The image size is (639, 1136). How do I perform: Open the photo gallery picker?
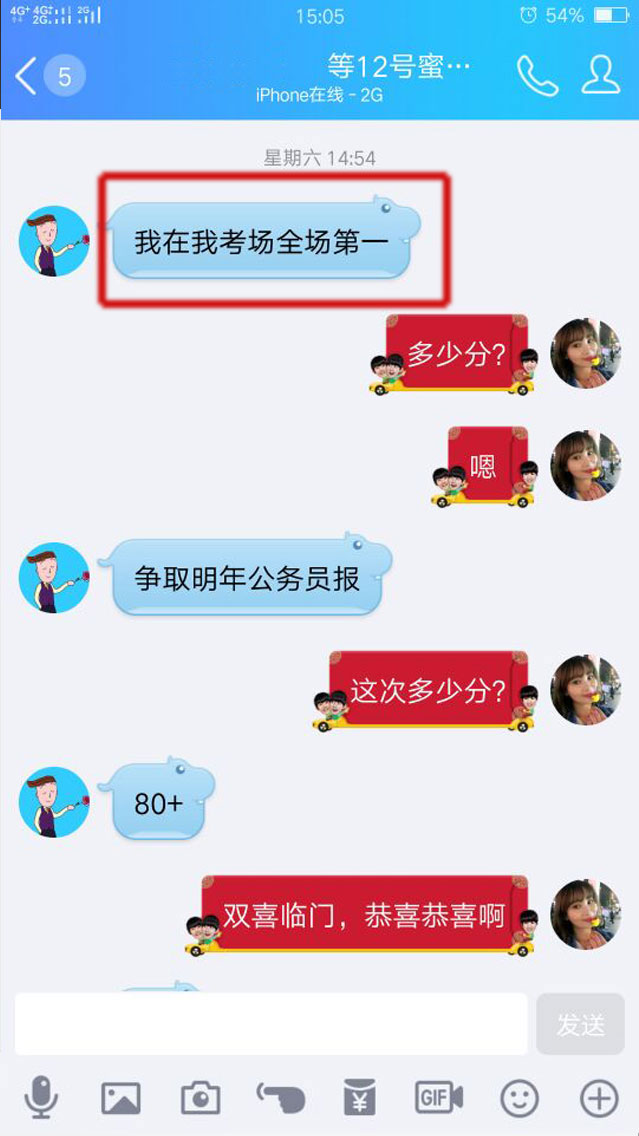point(120,1099)
